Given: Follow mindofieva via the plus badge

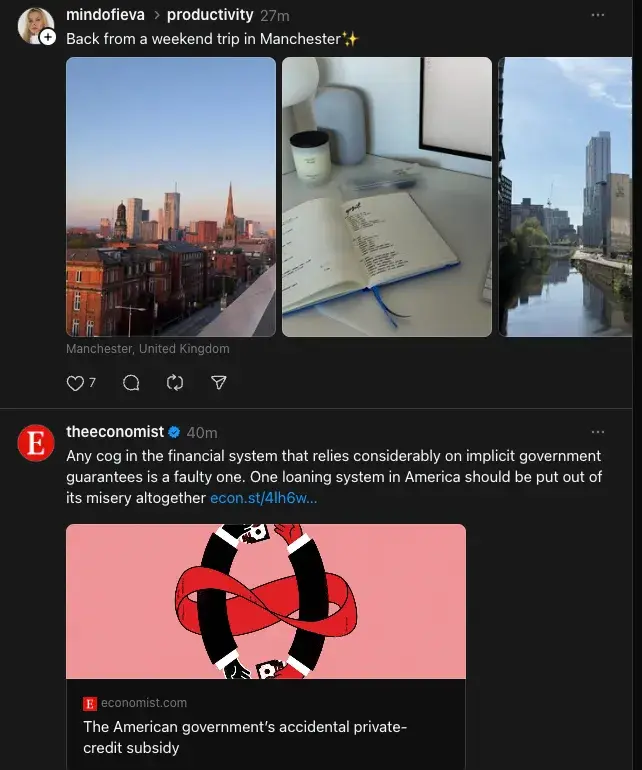Looking at the screenshot, I should click(47, 36).
